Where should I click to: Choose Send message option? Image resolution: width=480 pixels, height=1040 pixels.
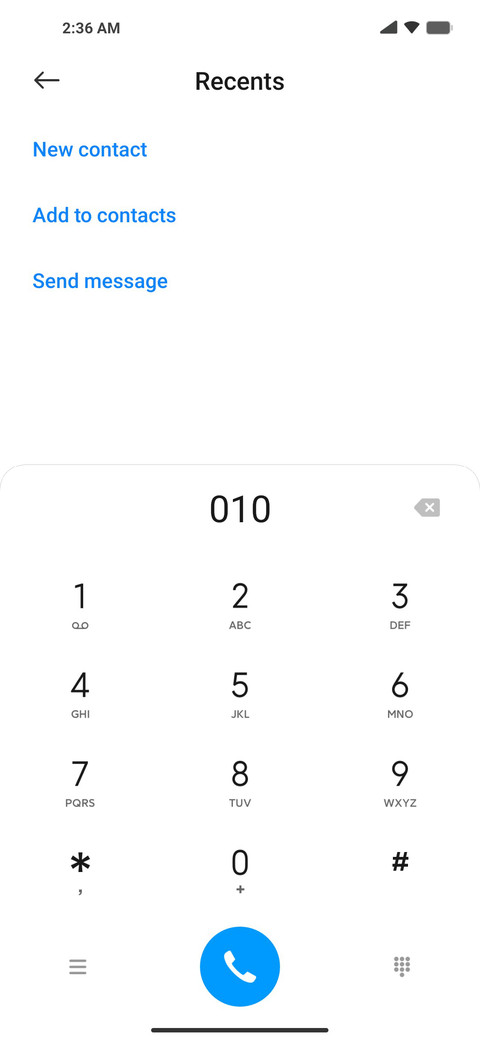(100, 281)
